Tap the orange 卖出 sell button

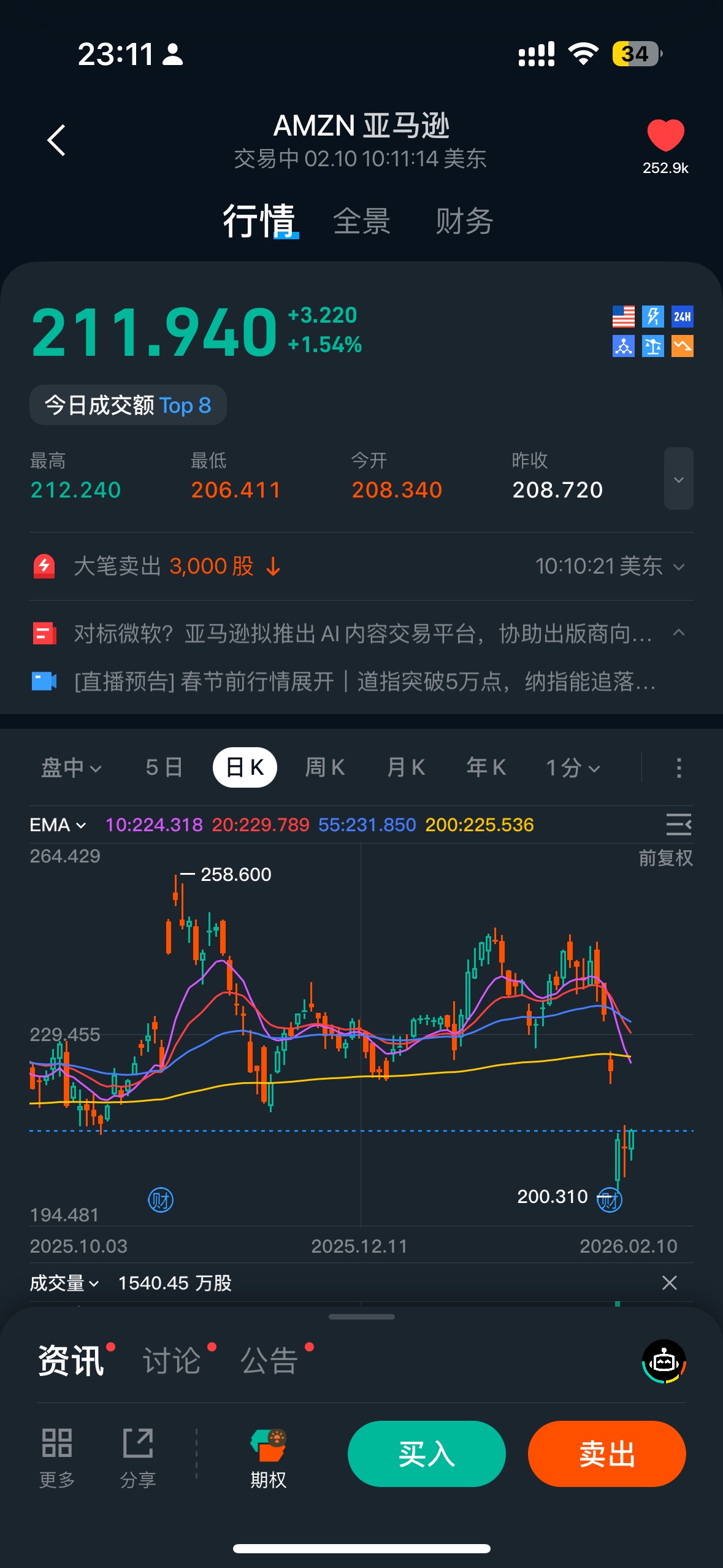coord(606,1454)
